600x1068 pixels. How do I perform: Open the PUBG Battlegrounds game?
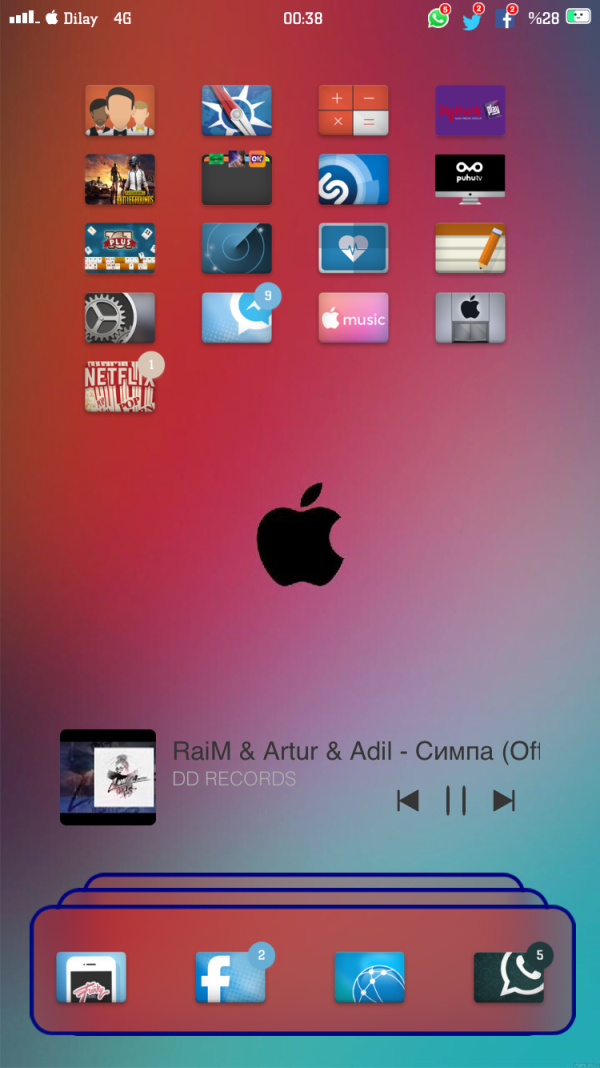pos(120,179)
